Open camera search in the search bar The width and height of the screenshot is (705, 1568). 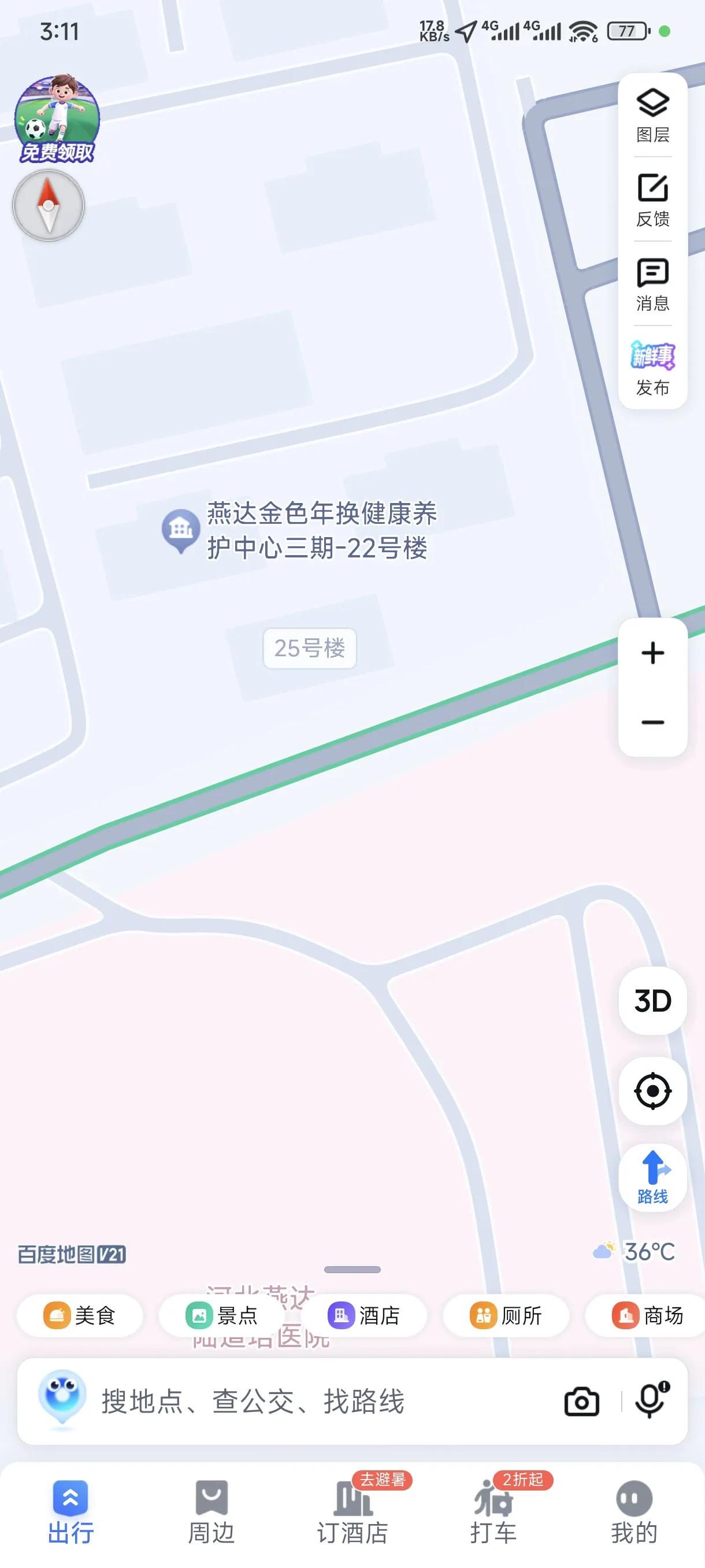click(x=582, y=1404)
